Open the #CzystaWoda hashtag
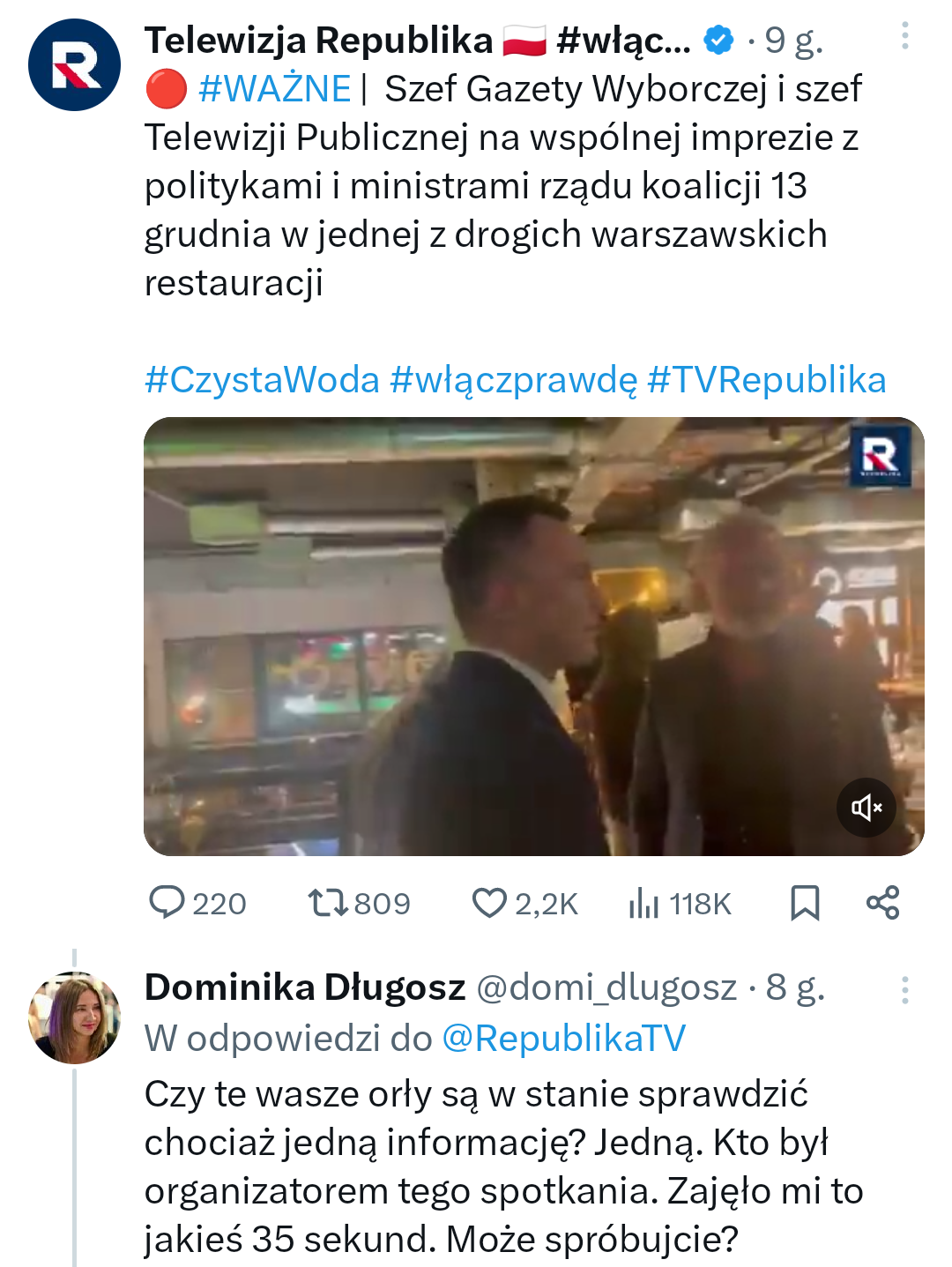Viewport: 952px width, 1267px height. [x=262, y=380]
